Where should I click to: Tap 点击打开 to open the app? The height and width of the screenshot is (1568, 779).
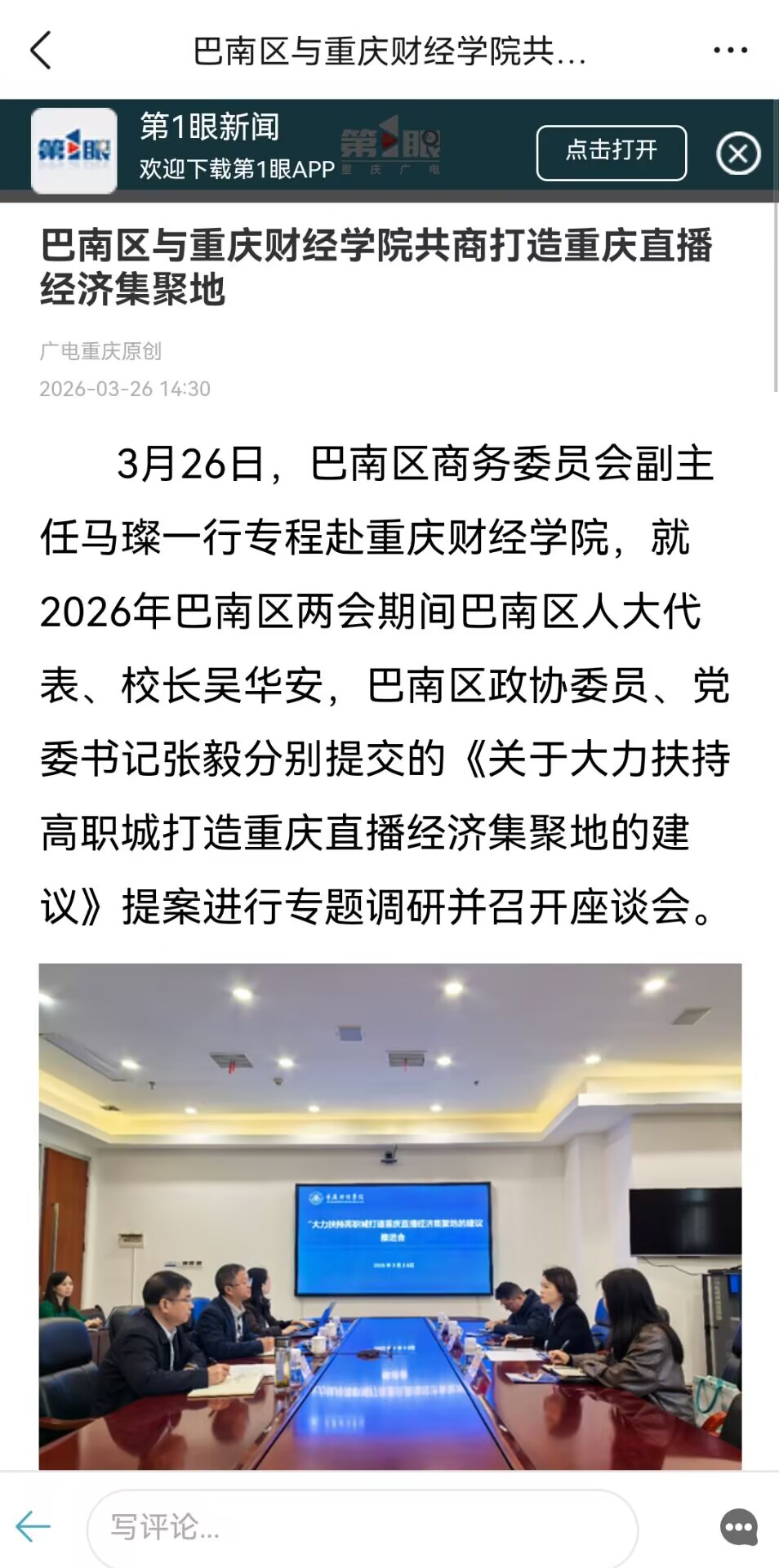point(611,153)
